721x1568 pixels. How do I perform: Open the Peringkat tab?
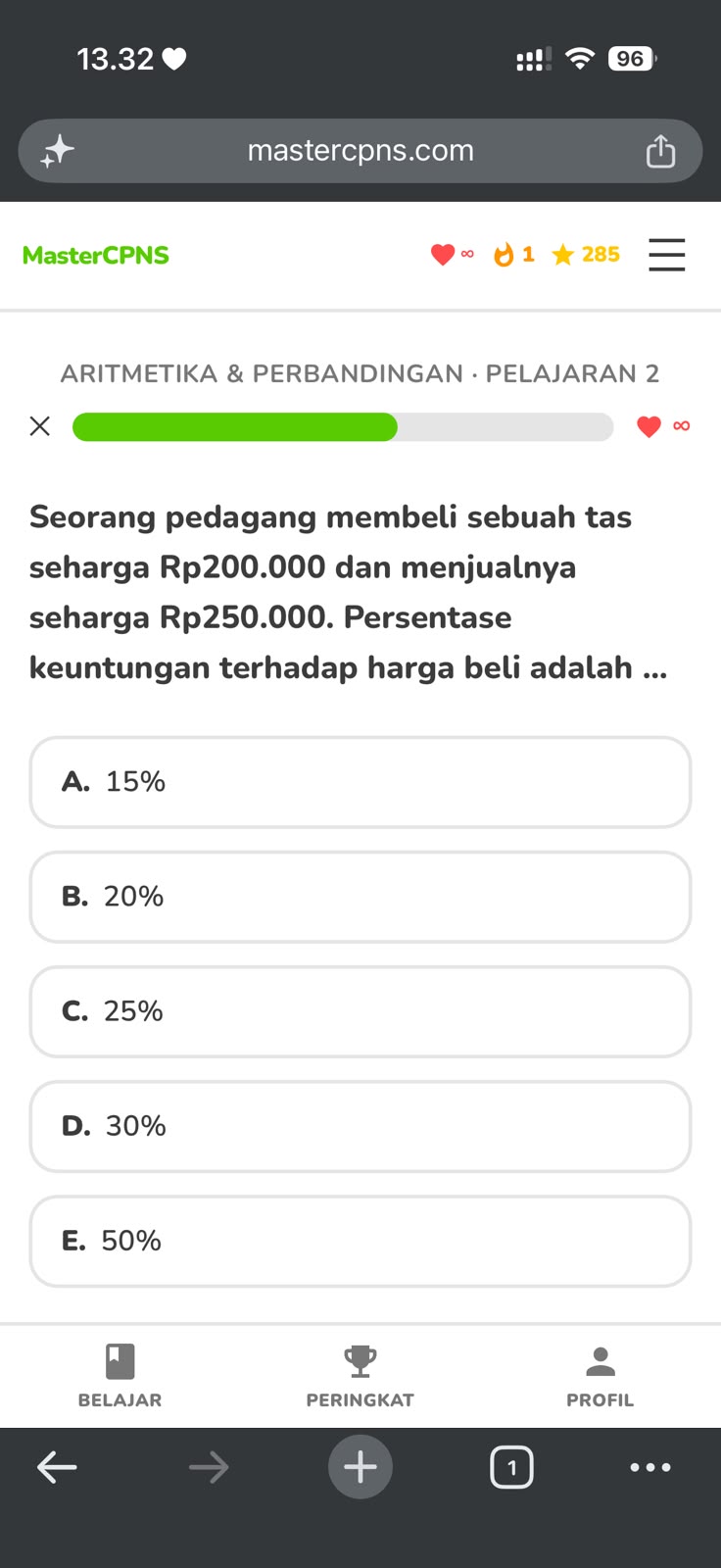[360, 1376]
